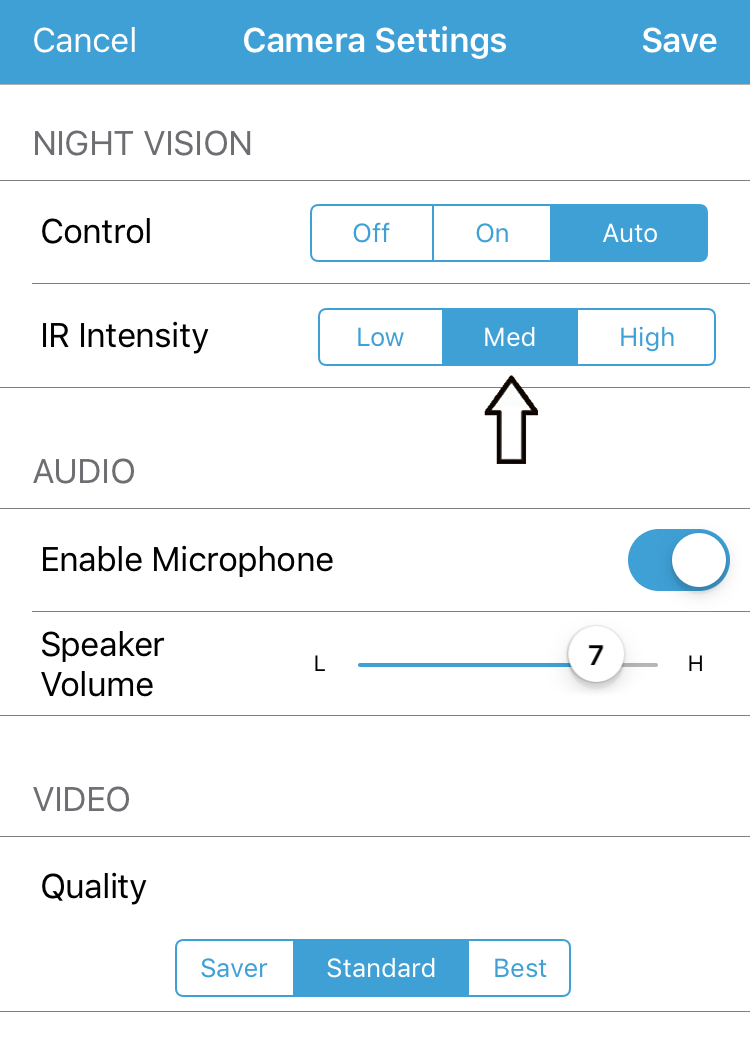Select Med IR intensity
Viewport: 750px width, 1040px height.
[x=509, y=337]
